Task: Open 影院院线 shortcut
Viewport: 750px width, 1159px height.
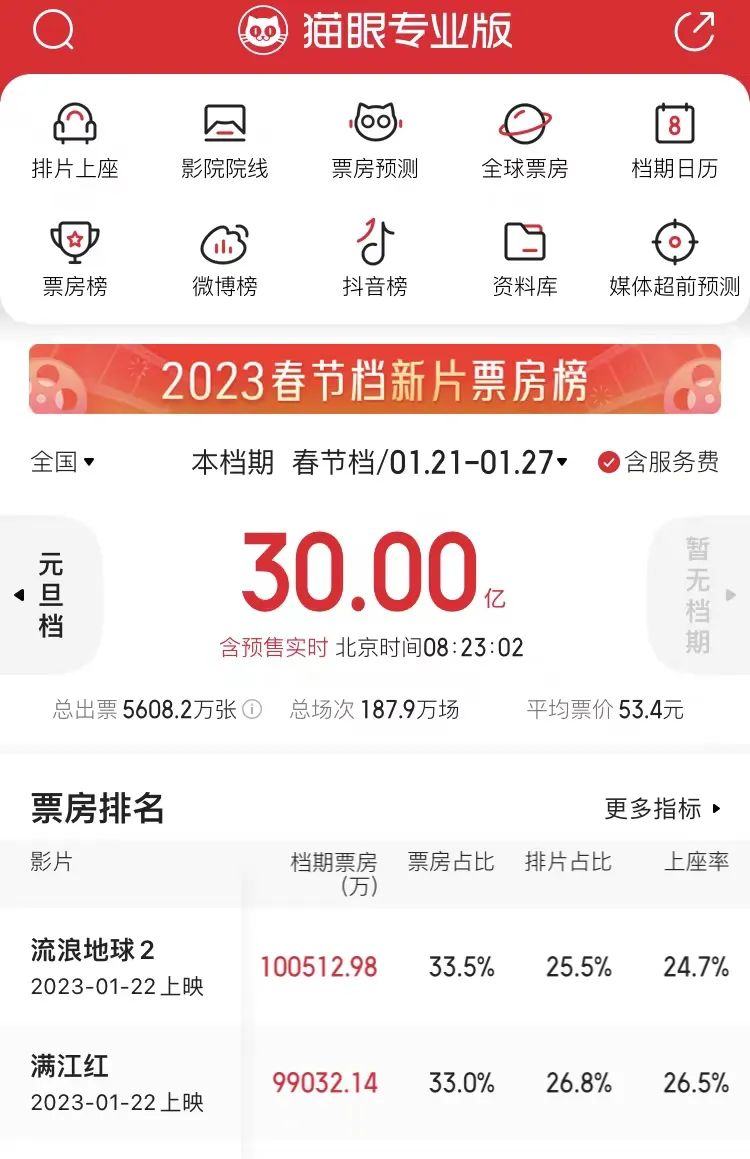Action: tap(225, 141)
